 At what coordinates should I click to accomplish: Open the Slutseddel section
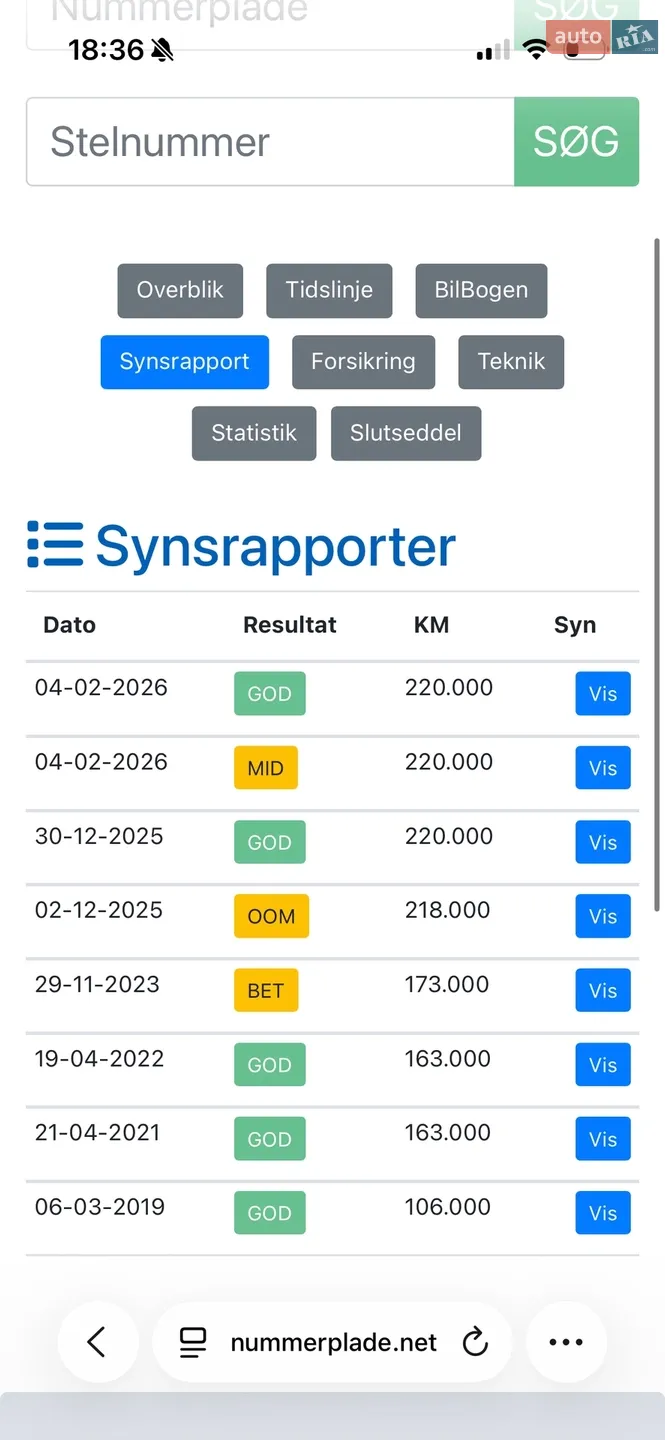[406, 433]
